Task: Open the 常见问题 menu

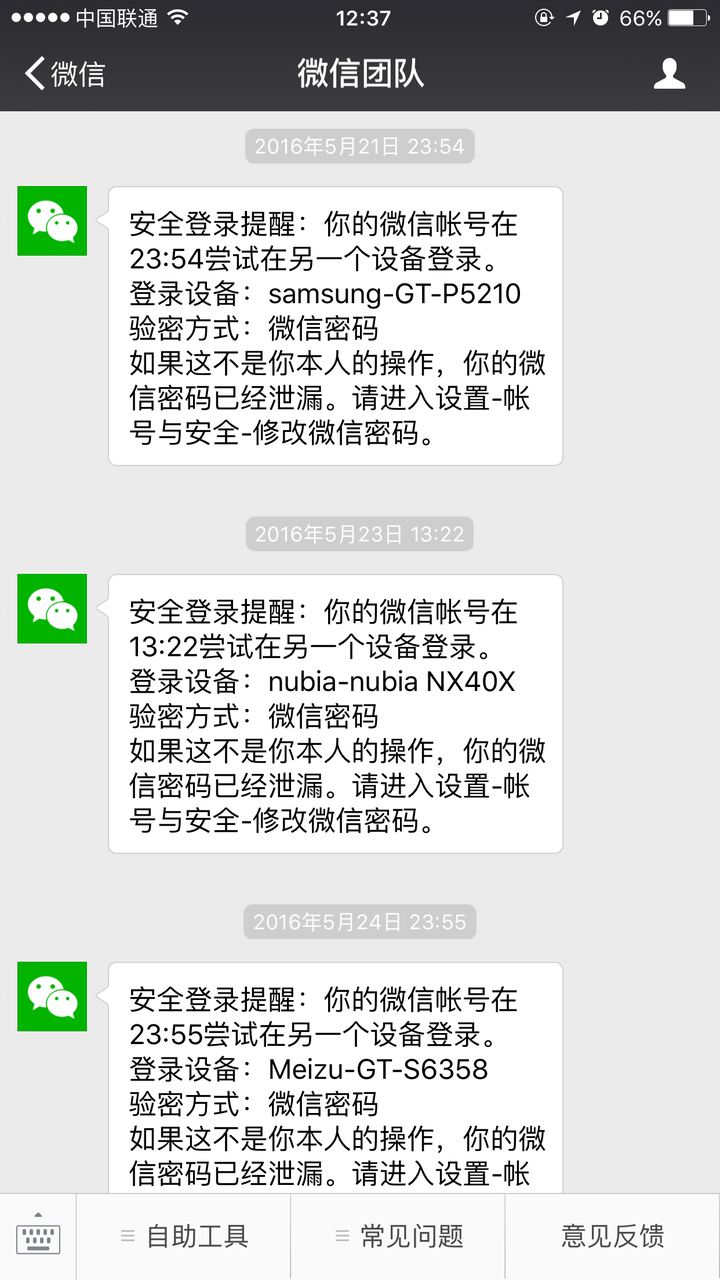Action: (398, 1237)
